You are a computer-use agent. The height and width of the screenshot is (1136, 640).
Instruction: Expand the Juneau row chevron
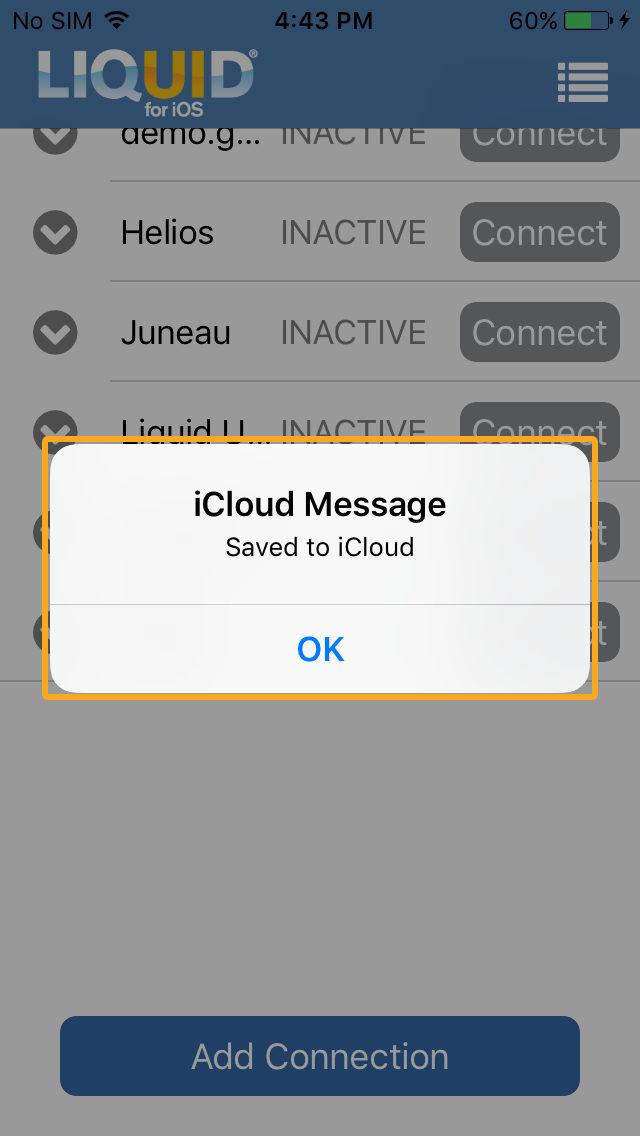(55, 332)
